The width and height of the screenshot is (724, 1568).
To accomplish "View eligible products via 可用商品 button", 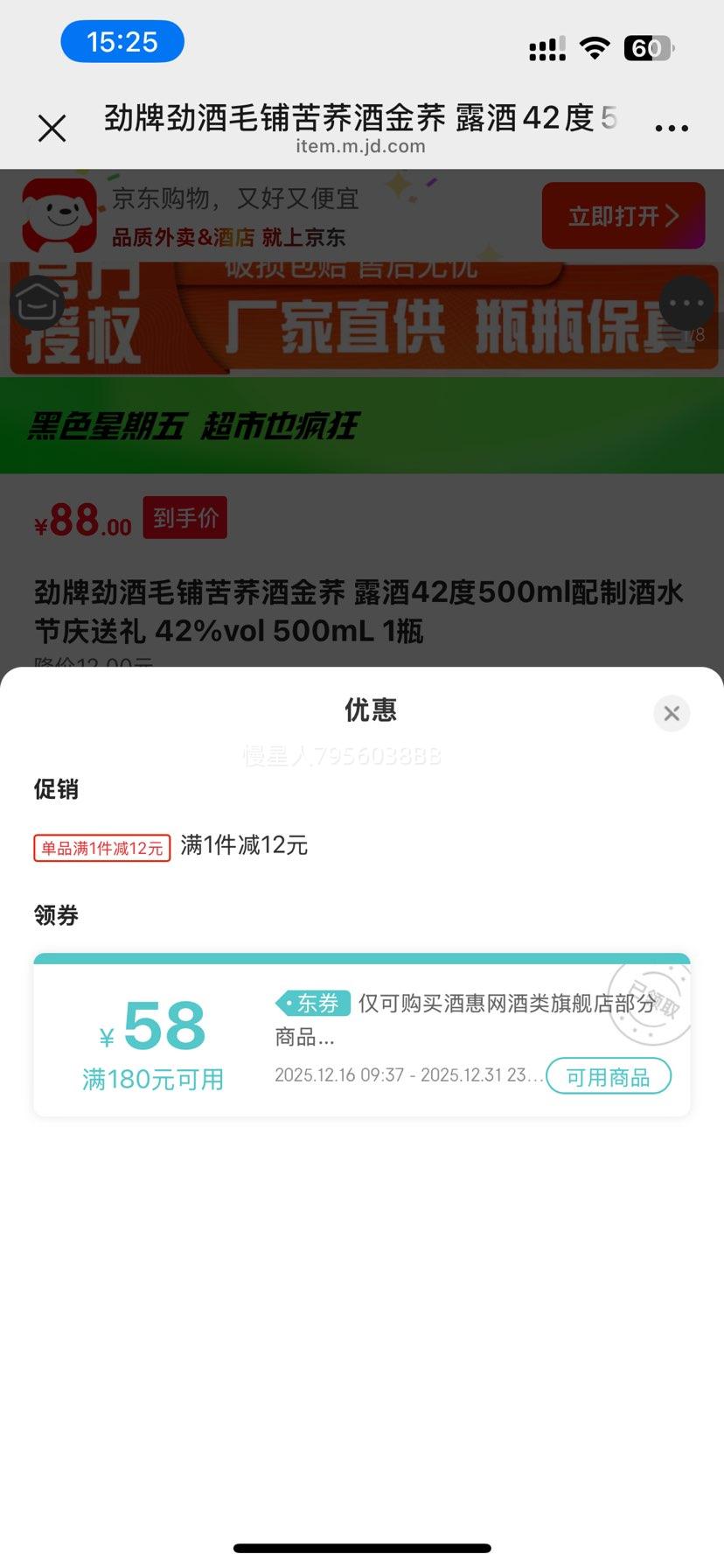I will 609,1077.
